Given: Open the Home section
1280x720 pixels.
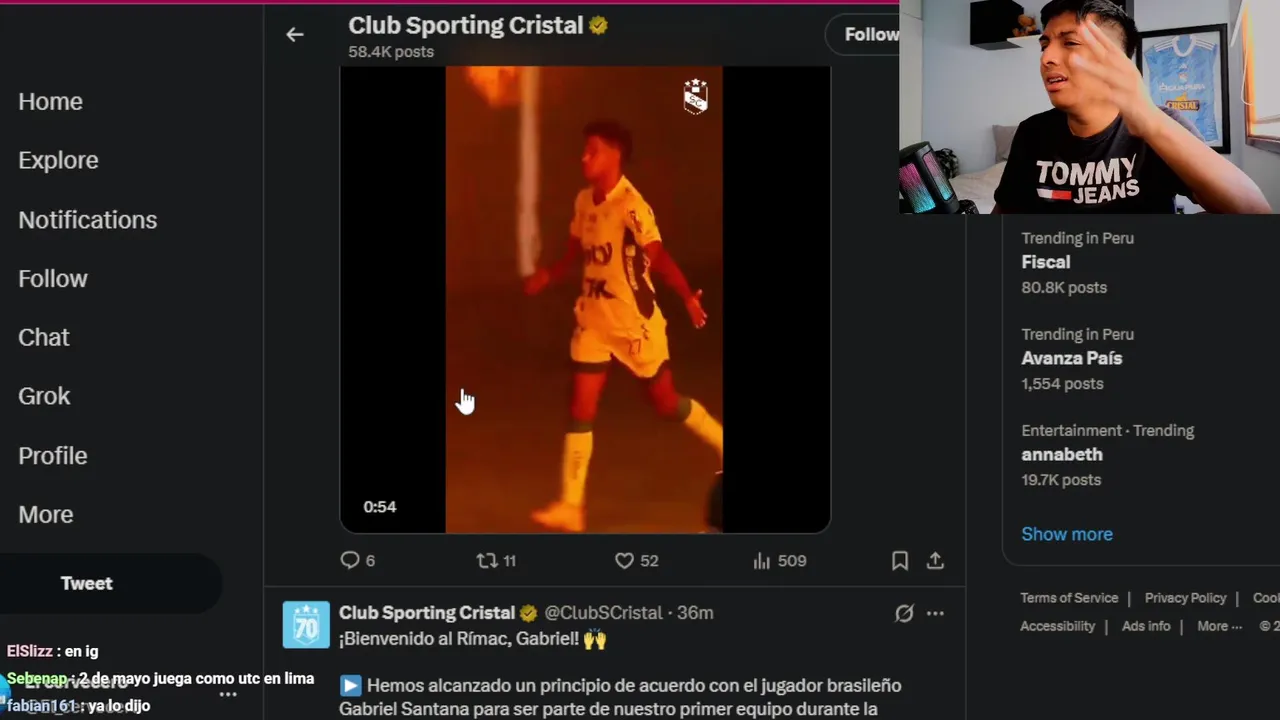Looking at the screenshot, I should (x=50, y=102).
